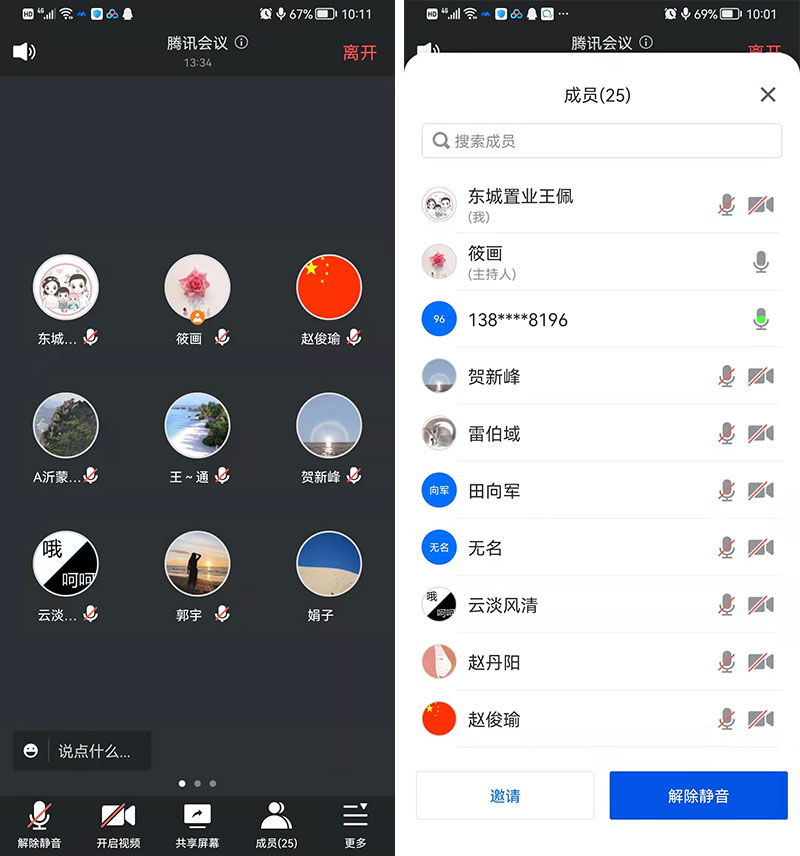Open meeting info icon beside 腾讯会议
The image size is (800, 856).
241,43
